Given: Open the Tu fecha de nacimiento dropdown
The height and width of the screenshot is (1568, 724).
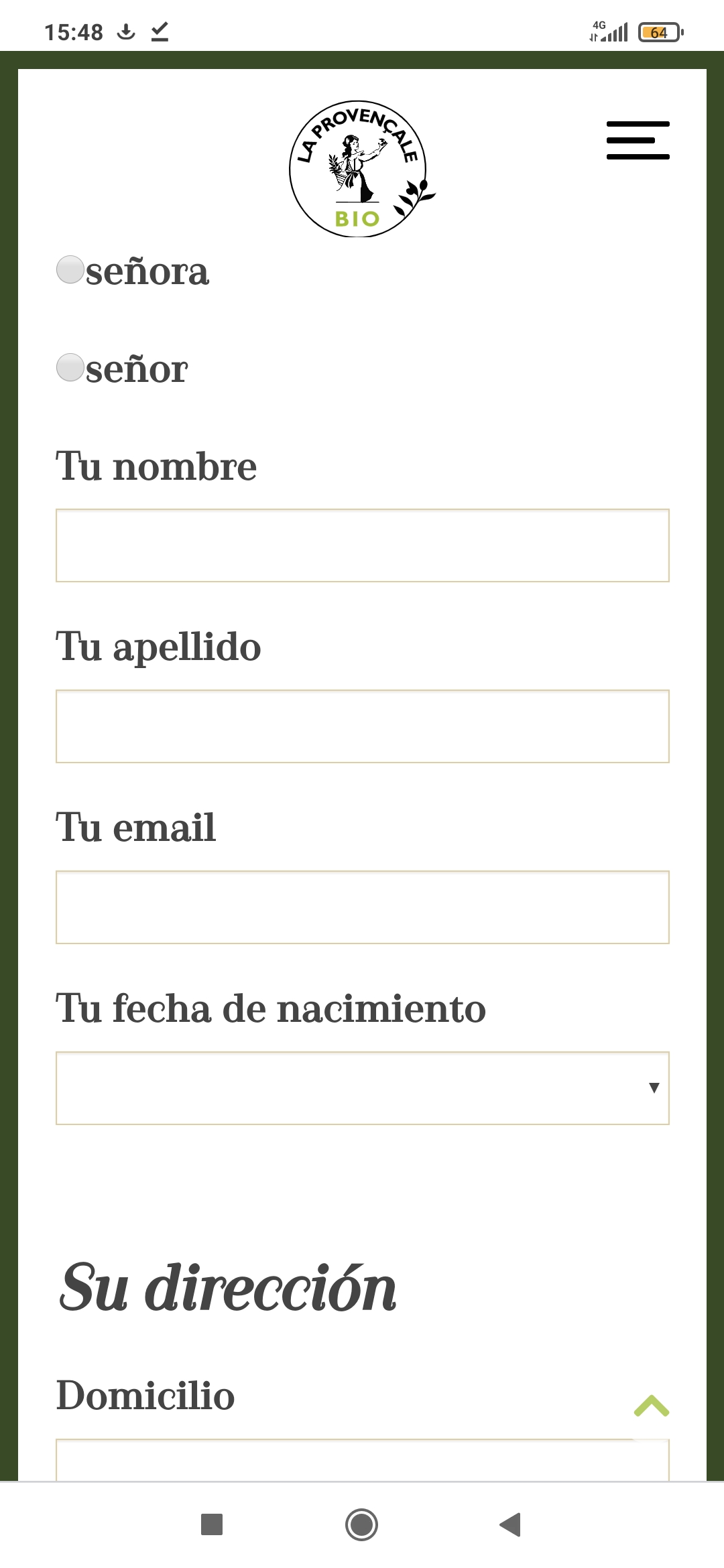Looking at the screenshot, I should 362,1088.
